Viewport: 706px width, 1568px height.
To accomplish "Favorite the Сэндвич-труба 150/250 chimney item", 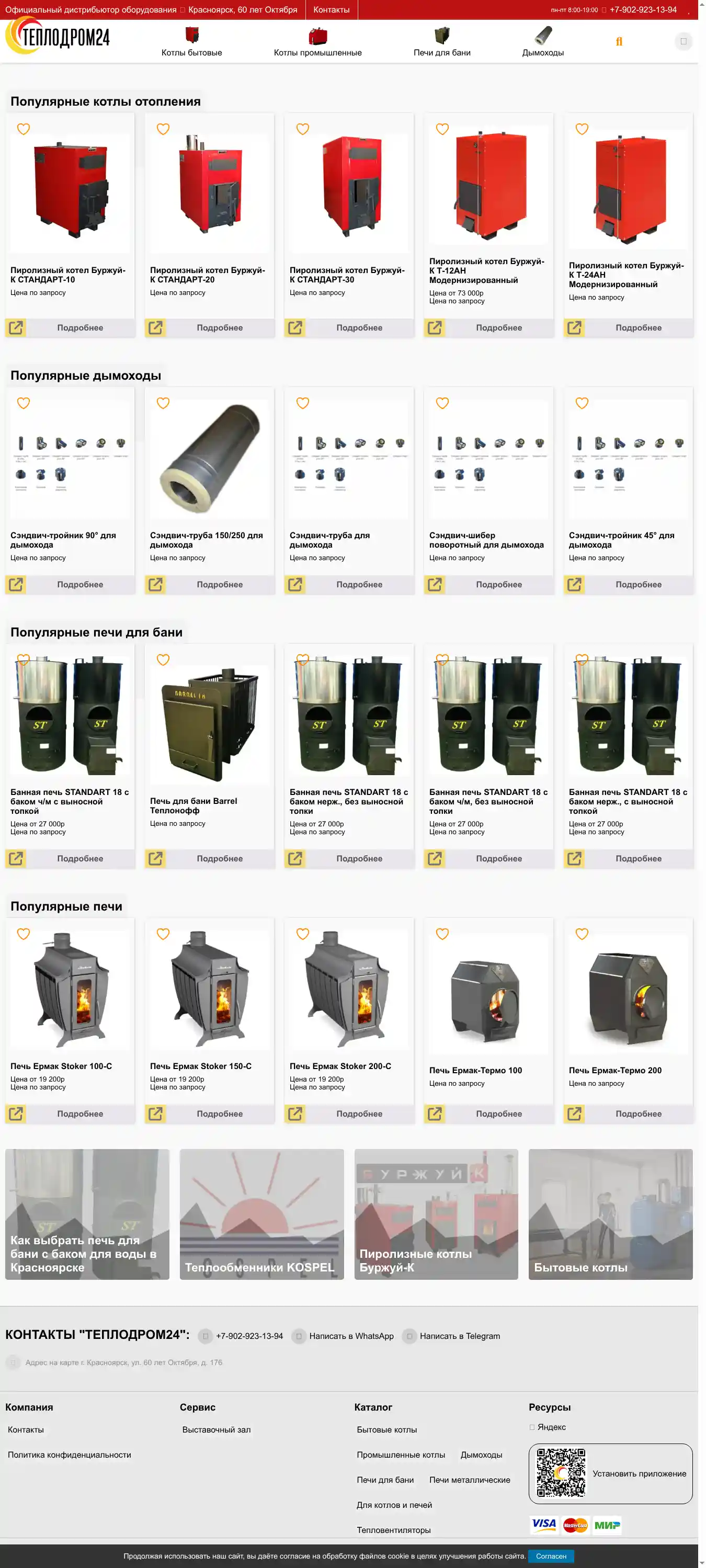I will [163, 403].
